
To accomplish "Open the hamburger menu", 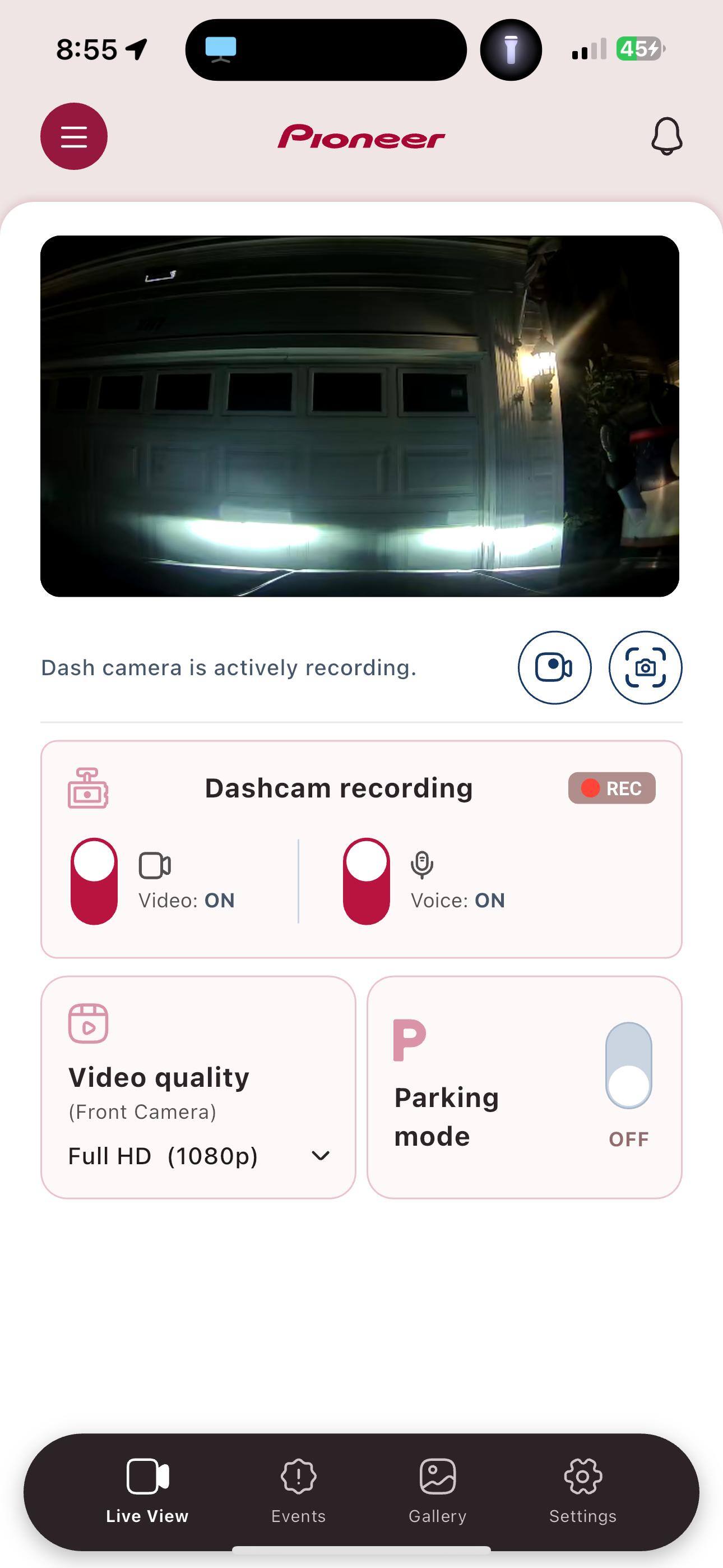I will click(x=73, y=136).
